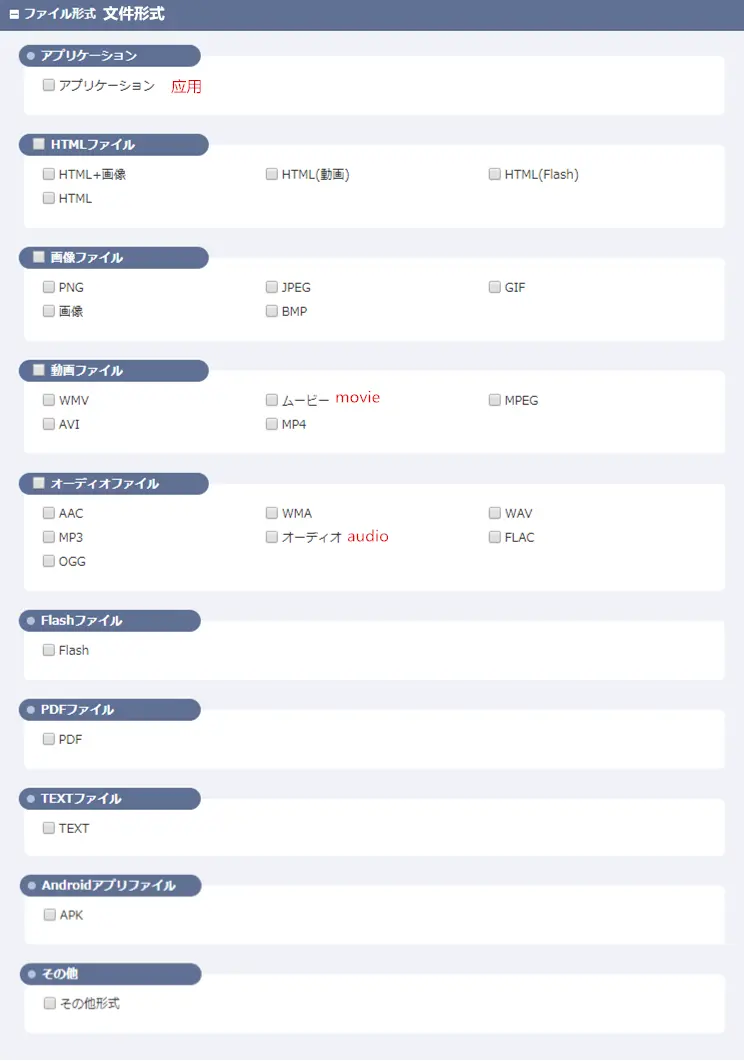Check the MP3 audio format
The height and width of the screenshot is (1061, 744).
point(49,537)
